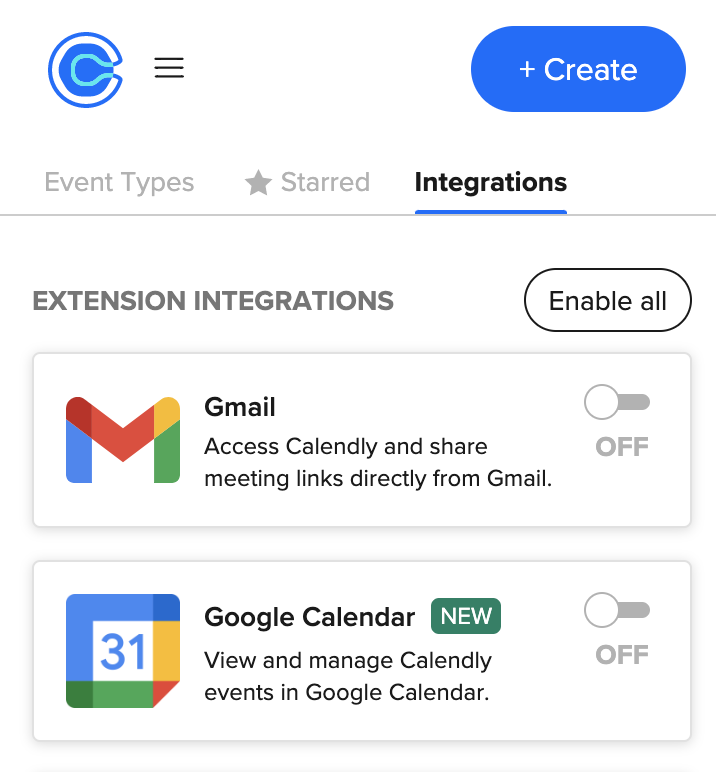Turn on the Gmail integration toggle
The height and width of the screenshot is (772, 716).
(617, 403)
